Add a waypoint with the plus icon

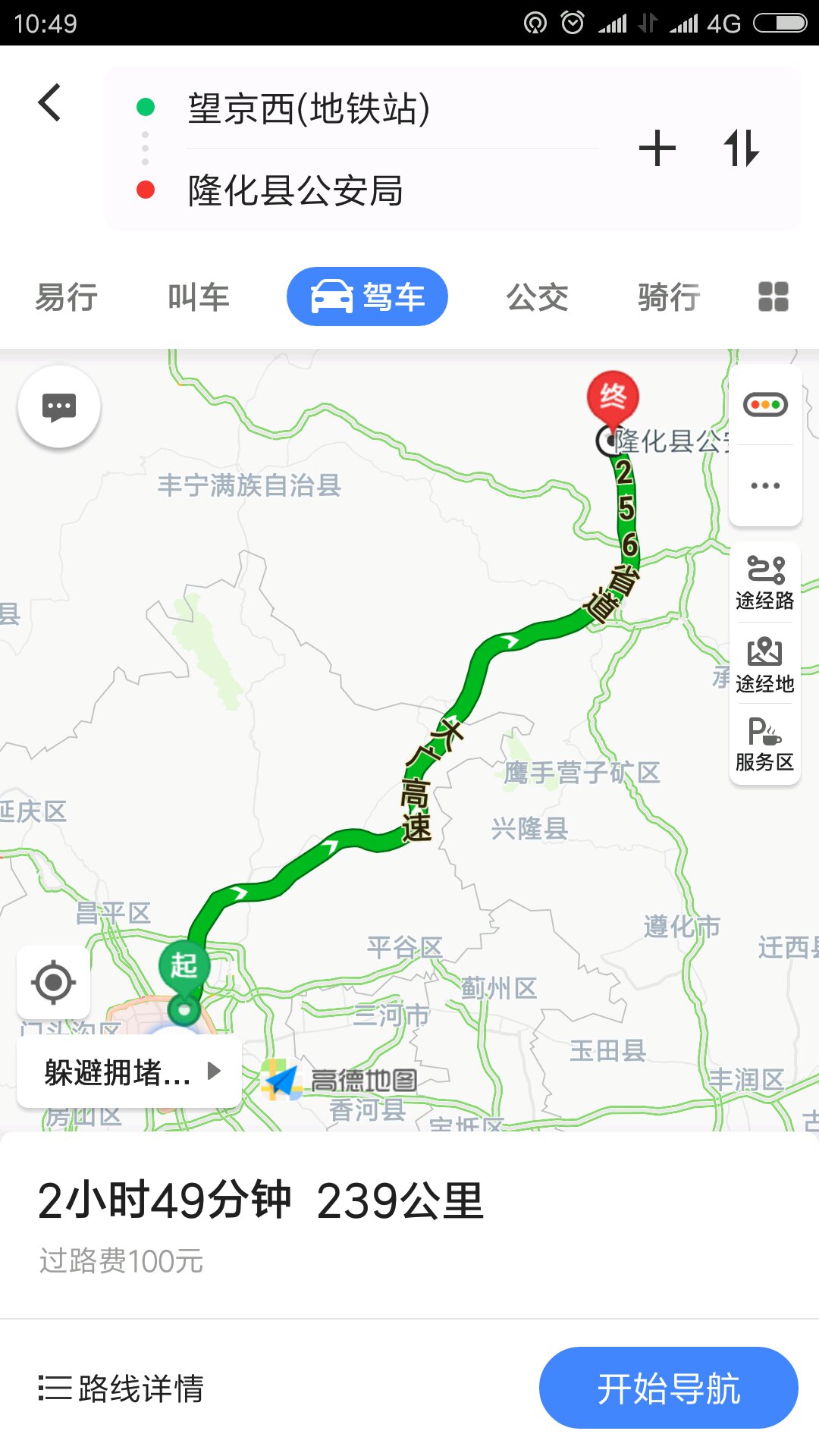[x=657, y=148]
